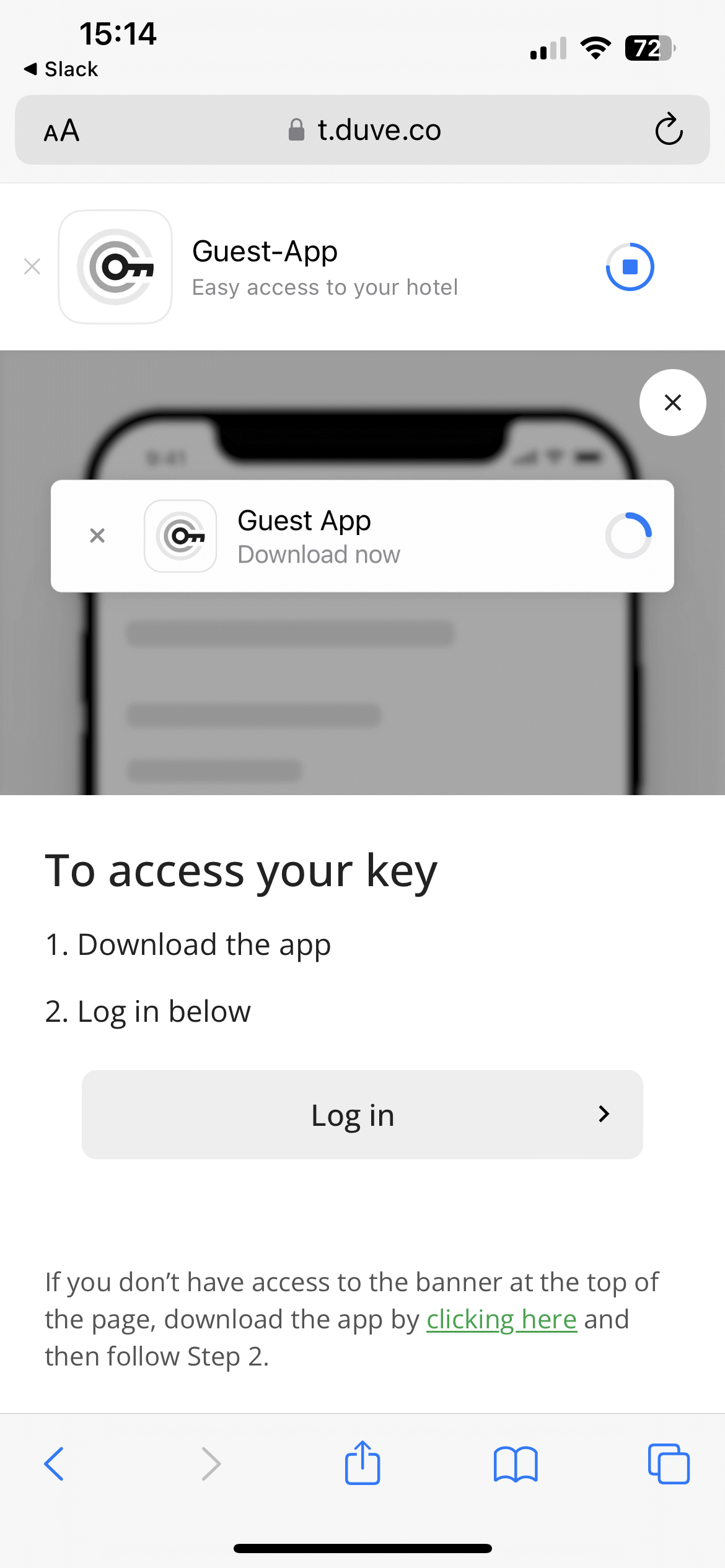Show all open tabs
The image size is (725, 1568).
coord(669,1465)
